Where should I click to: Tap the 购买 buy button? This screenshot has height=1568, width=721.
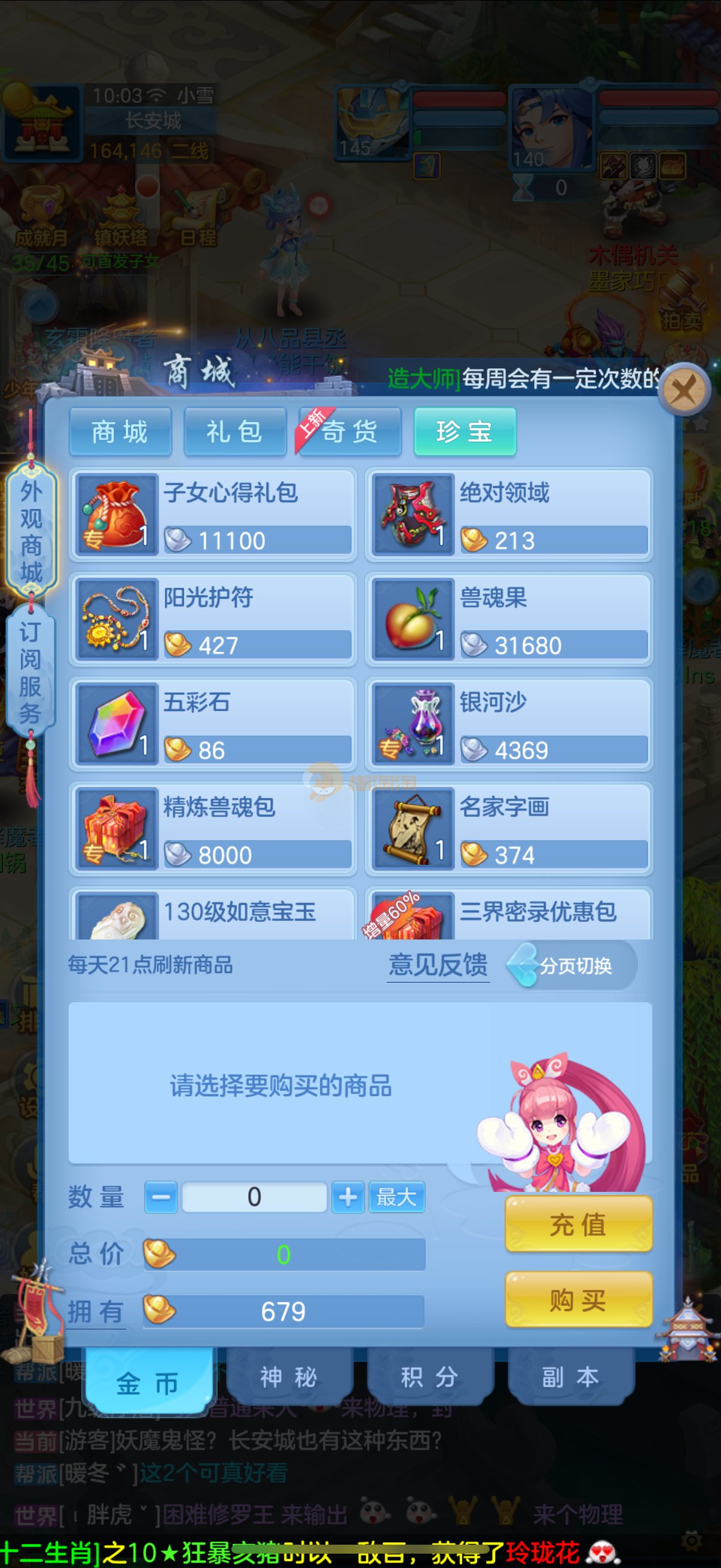578,1299
